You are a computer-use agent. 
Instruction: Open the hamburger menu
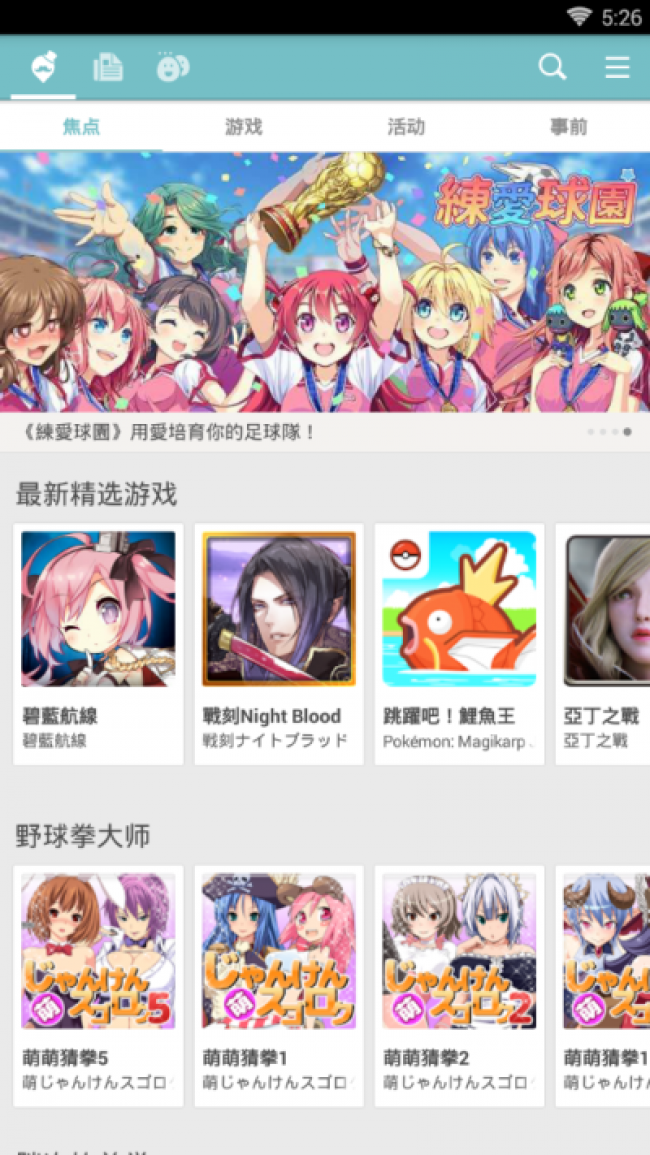click(617, 67)
